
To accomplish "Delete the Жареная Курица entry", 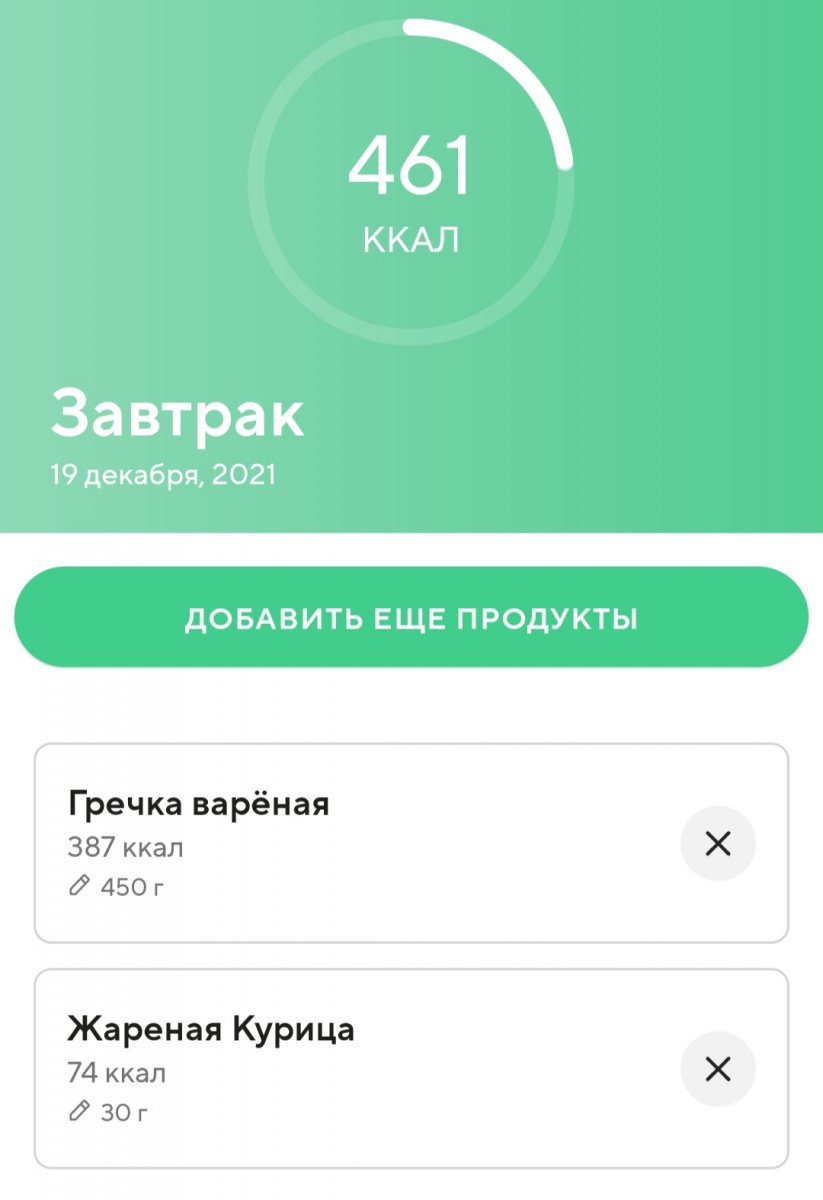I will point(717,1069).
